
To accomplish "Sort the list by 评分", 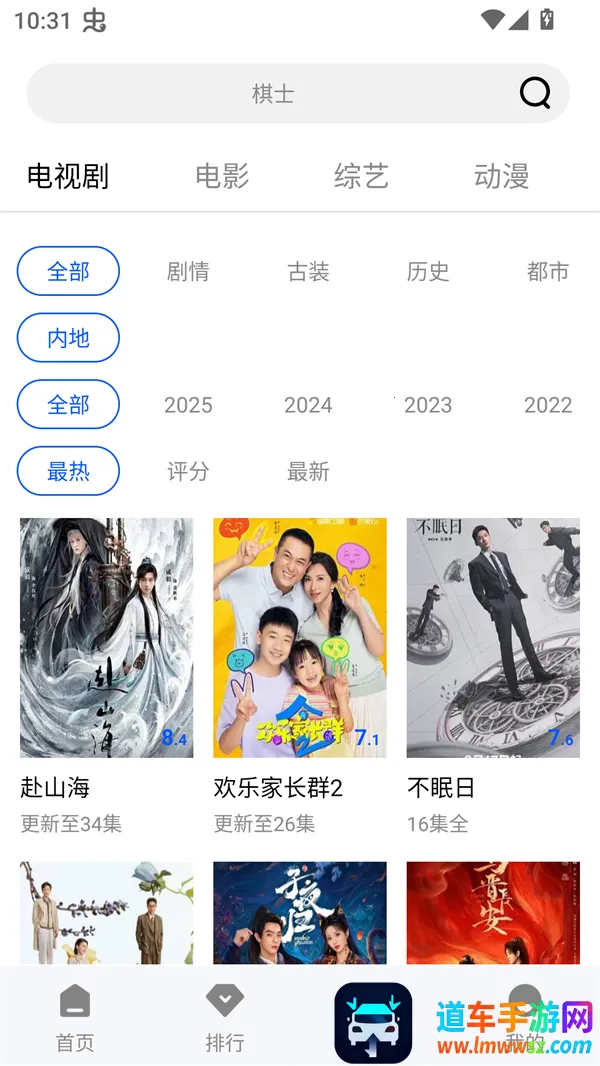I will pos(188,471).
